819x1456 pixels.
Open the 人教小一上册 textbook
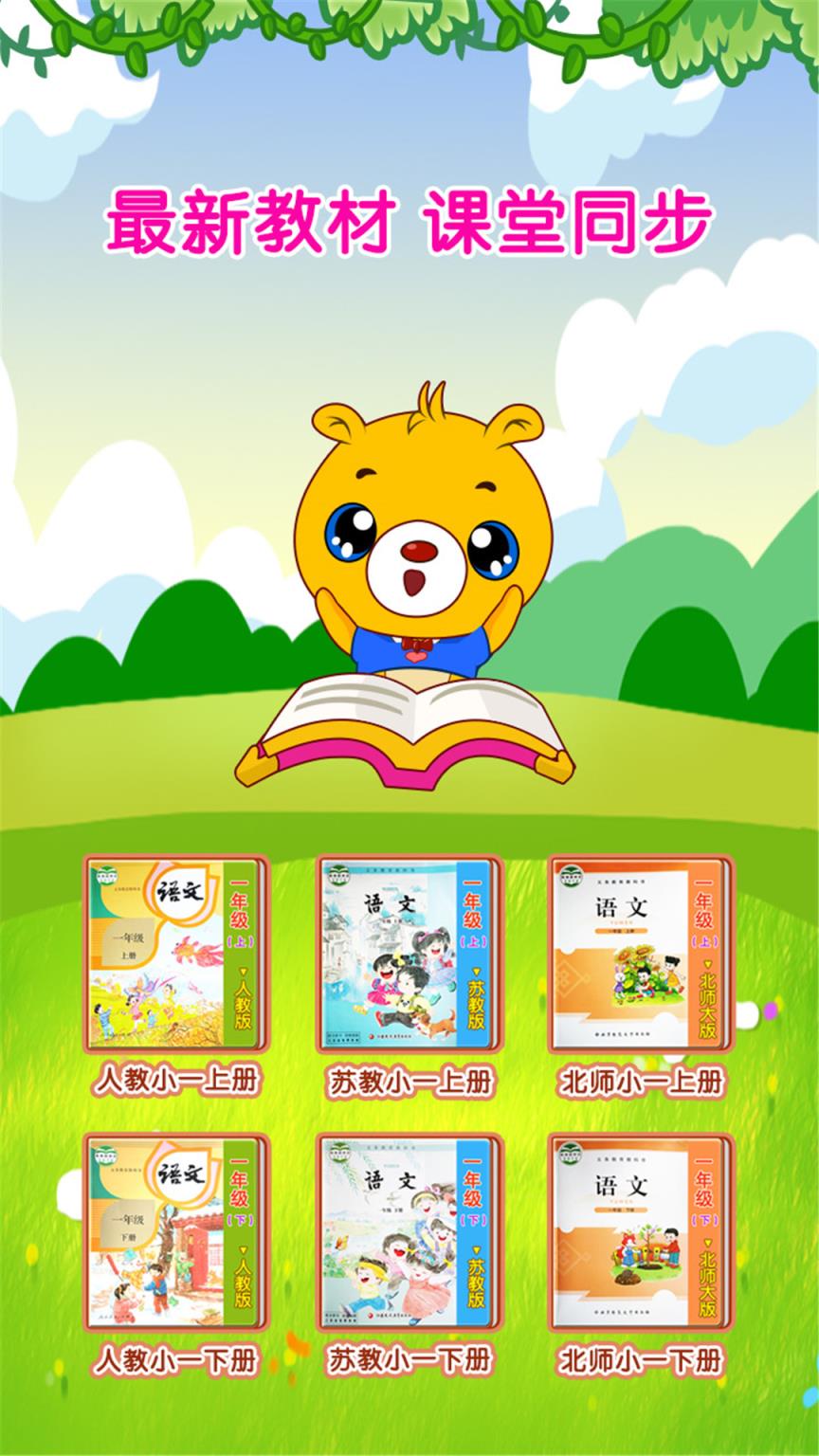pos(176,954)
